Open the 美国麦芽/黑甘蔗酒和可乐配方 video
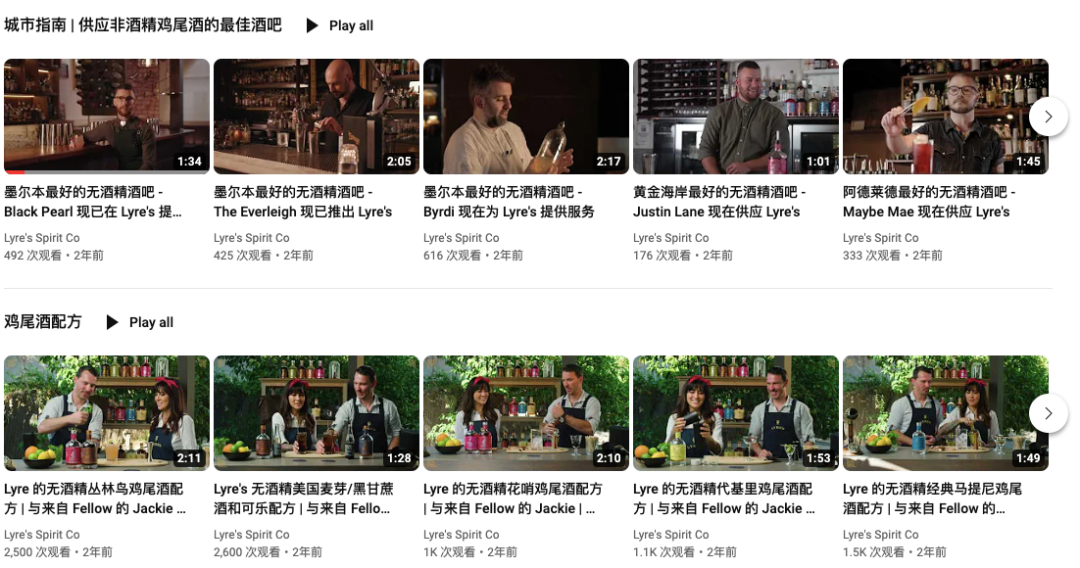This screenshot has width=1080, height=568. click(x=316, y=413)
